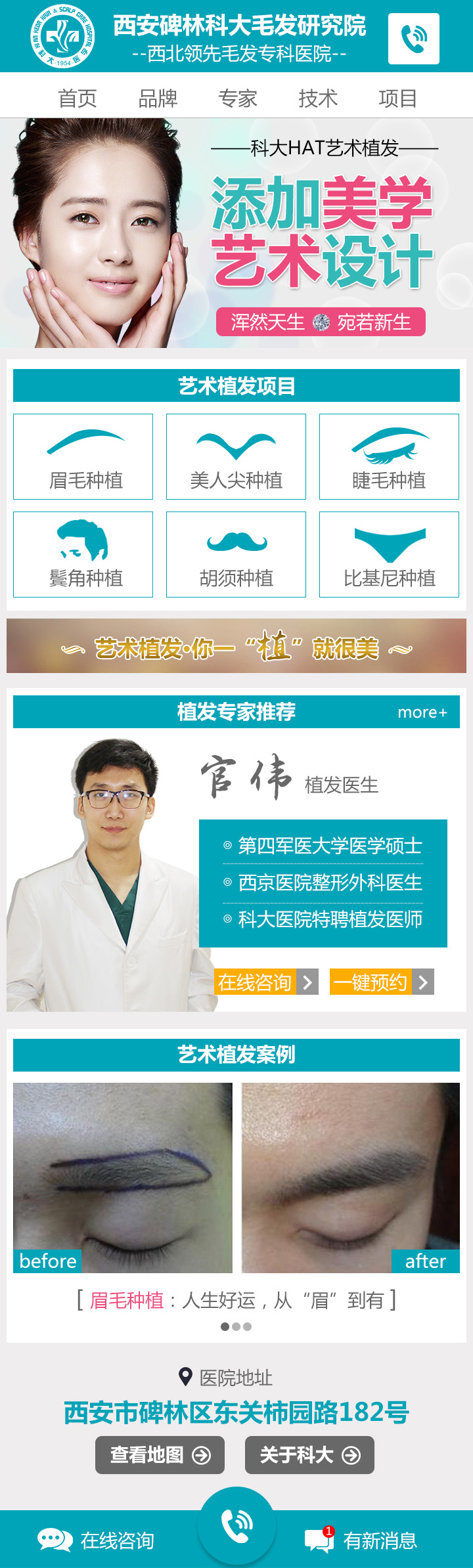Open the 专家 tab
This screenshot has width=473, height=1568.
click(x=238, y=98)
